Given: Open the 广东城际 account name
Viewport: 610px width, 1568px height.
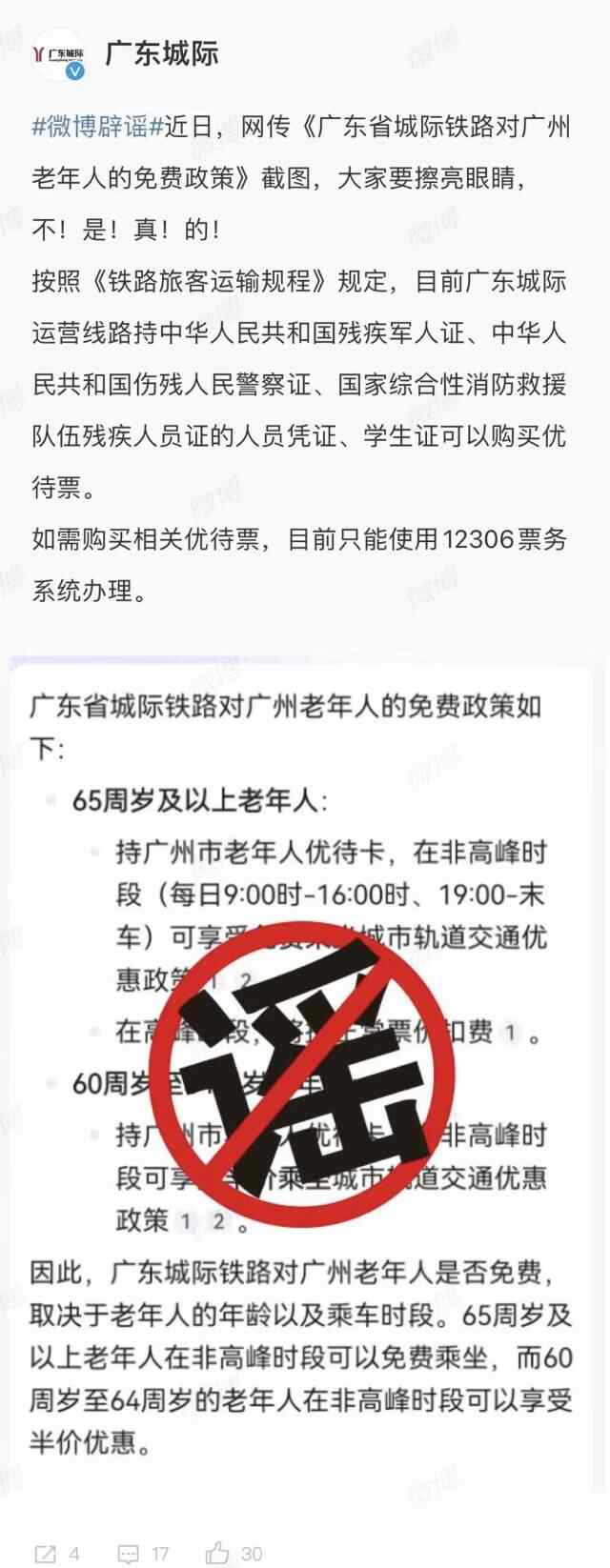Looking at the screenshot, I should [x=161, y=53].
